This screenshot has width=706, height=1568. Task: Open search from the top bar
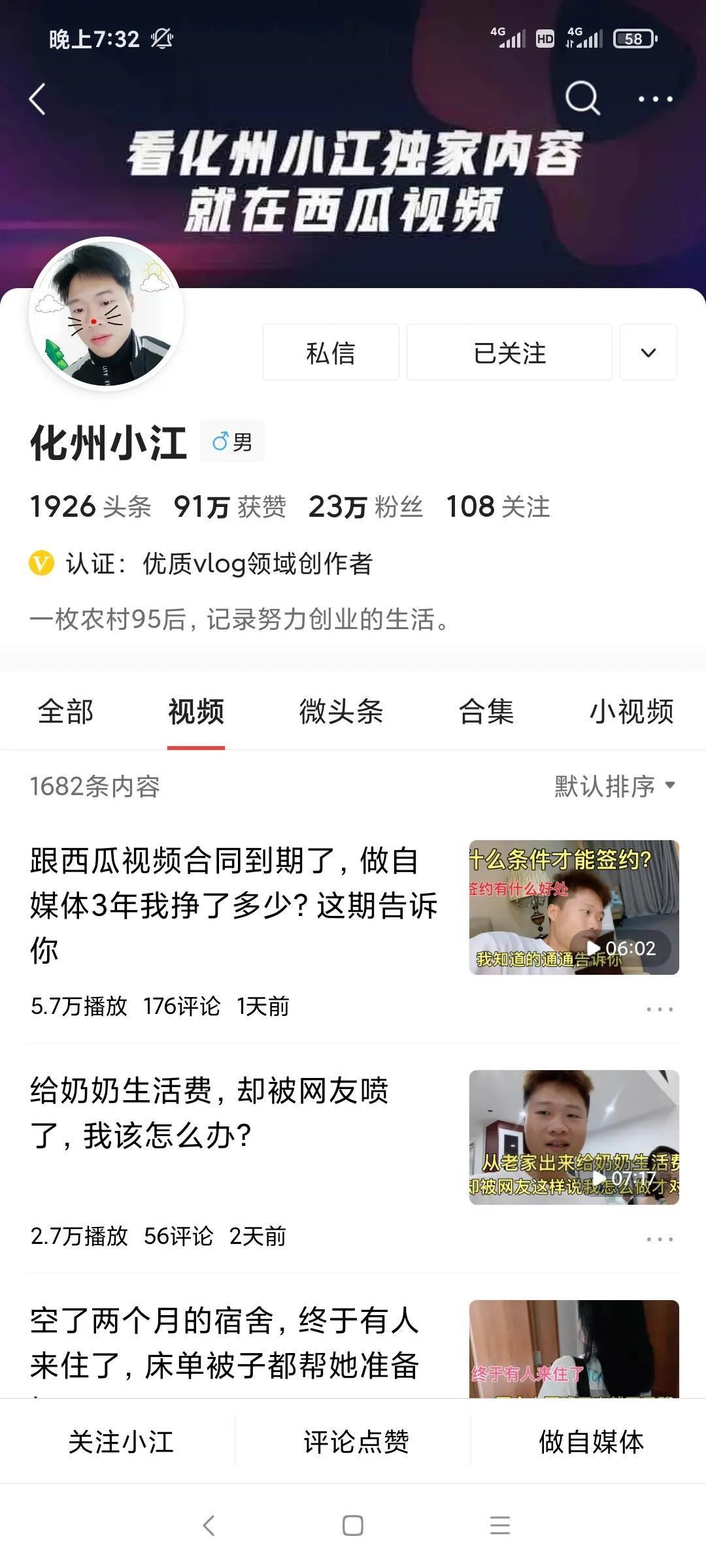(x=582, y=99)
